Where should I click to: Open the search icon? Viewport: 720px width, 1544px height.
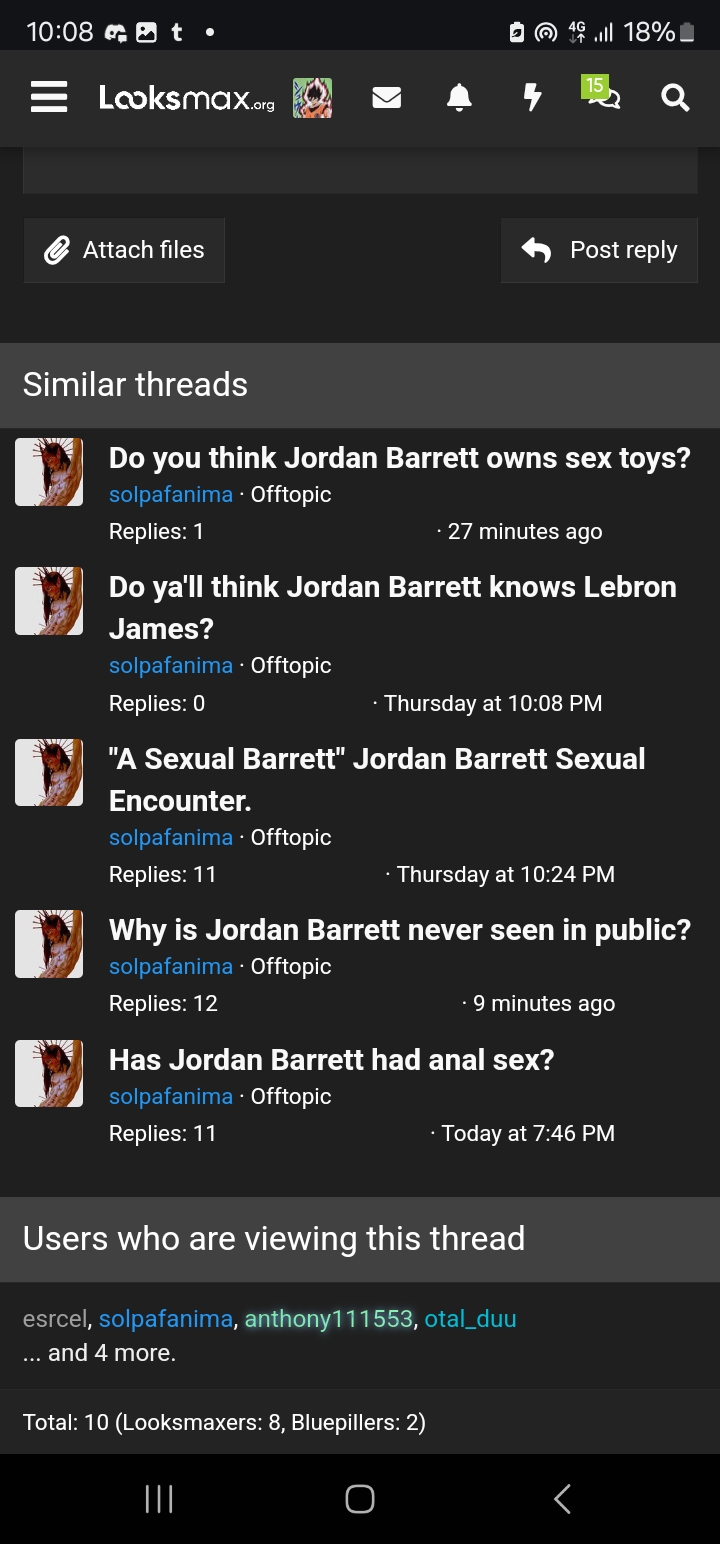point(676,98)
